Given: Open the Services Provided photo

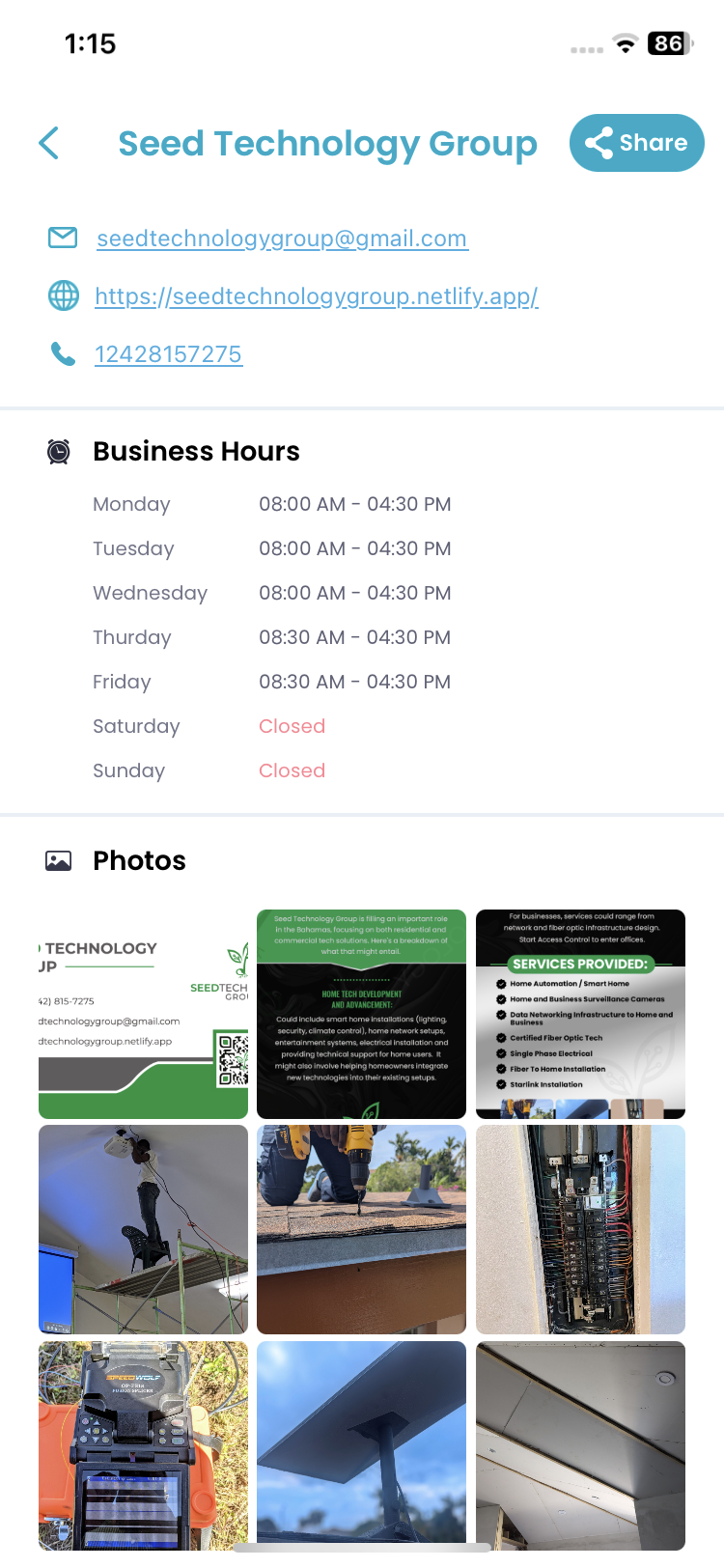Looking at the screenshot, I should coord(580,1014).
